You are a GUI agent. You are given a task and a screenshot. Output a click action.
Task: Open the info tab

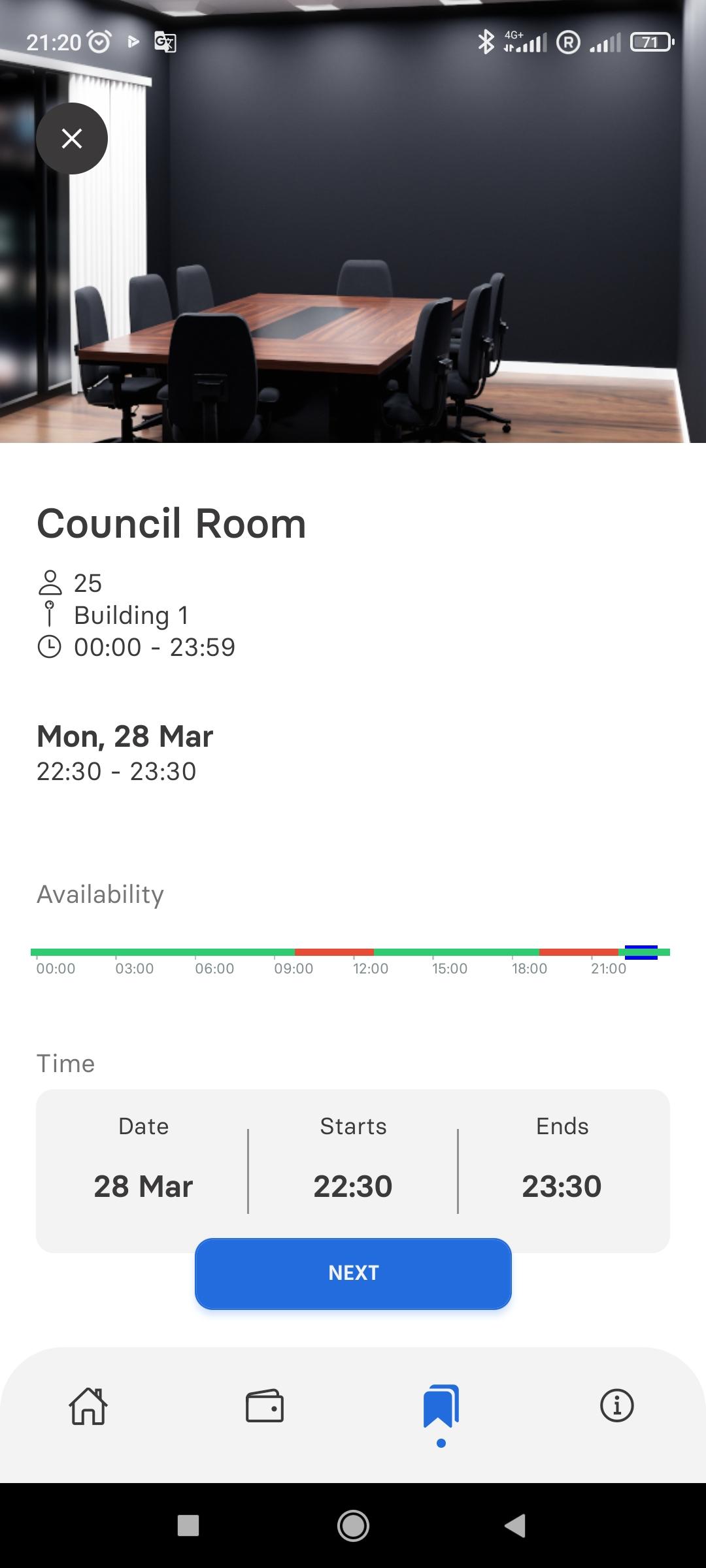coord(616,1406)
